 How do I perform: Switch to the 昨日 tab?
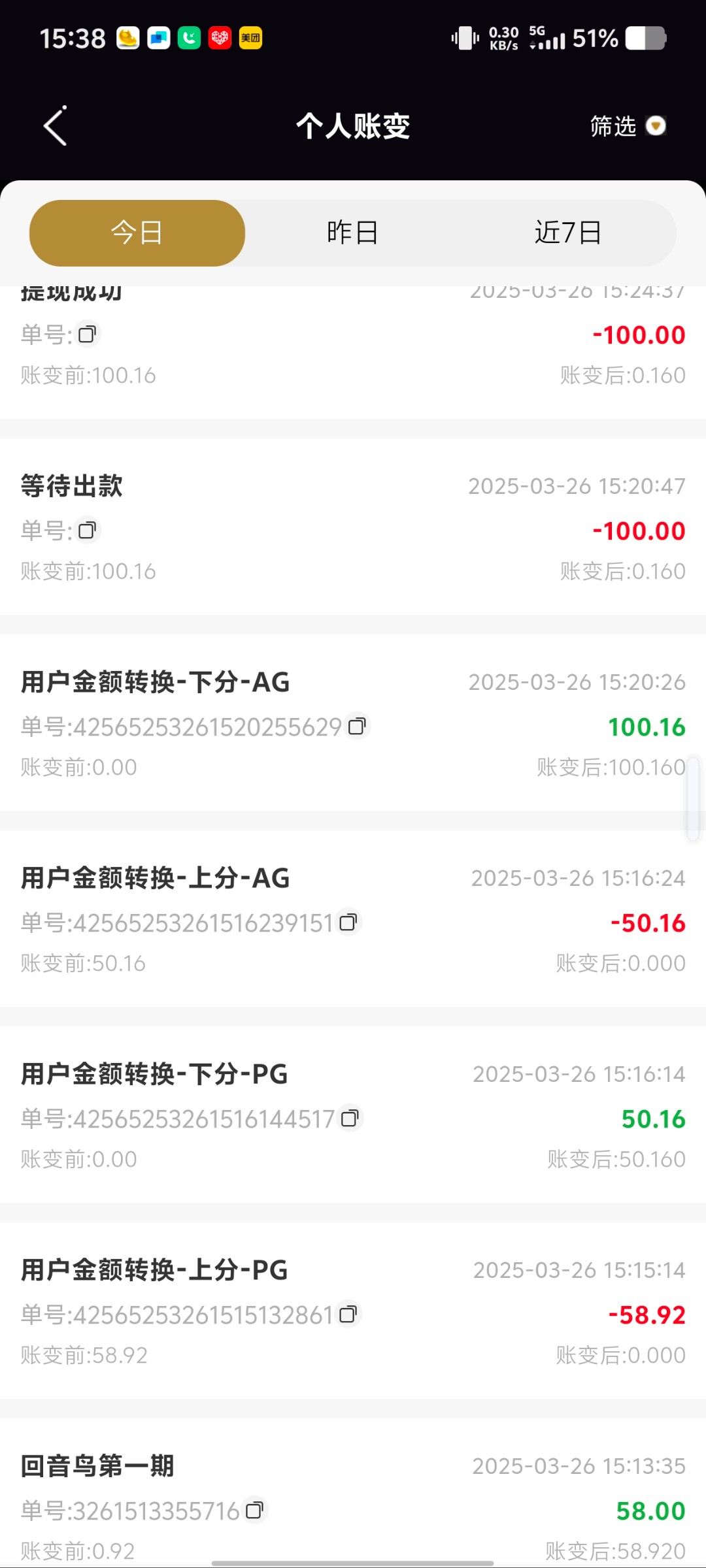coord(352,233)
